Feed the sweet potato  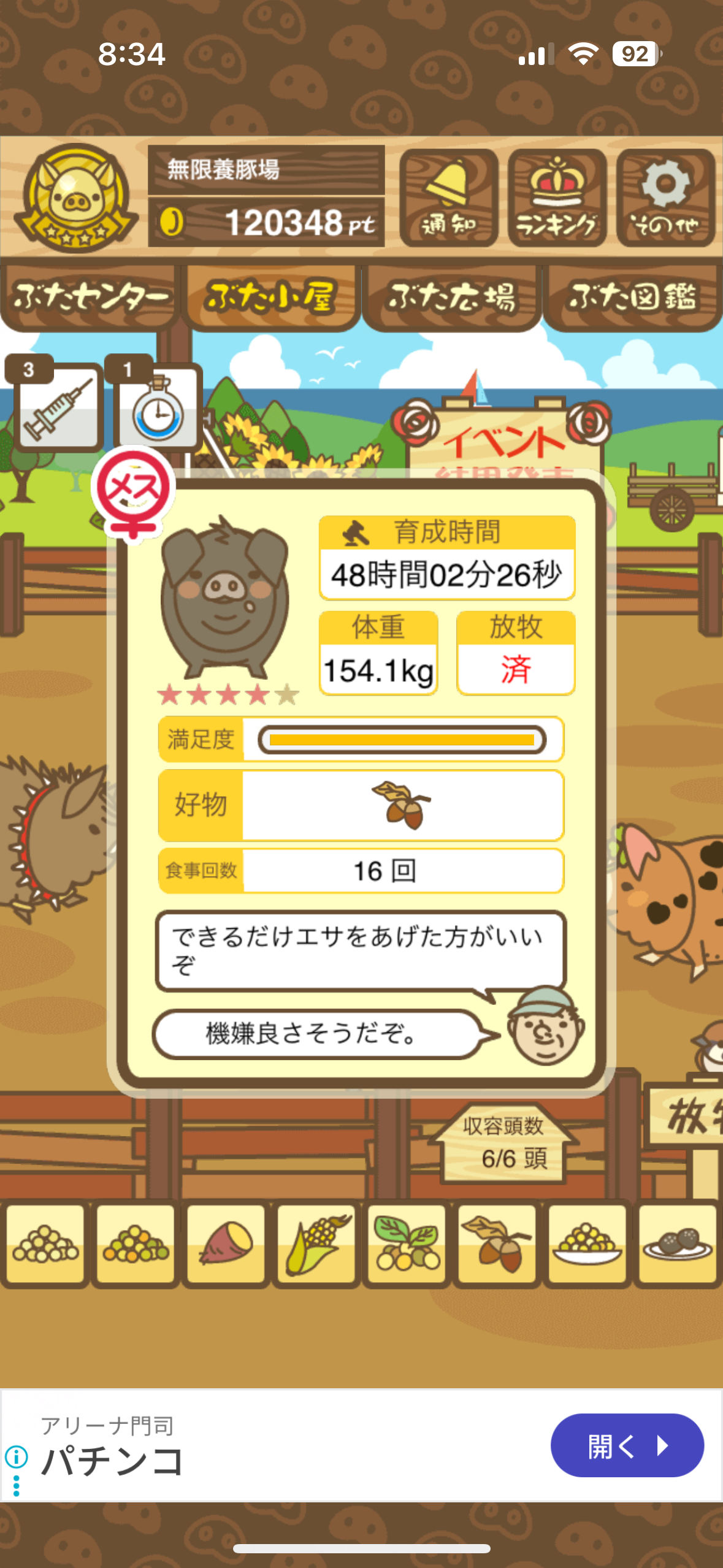coord(226,1243)
